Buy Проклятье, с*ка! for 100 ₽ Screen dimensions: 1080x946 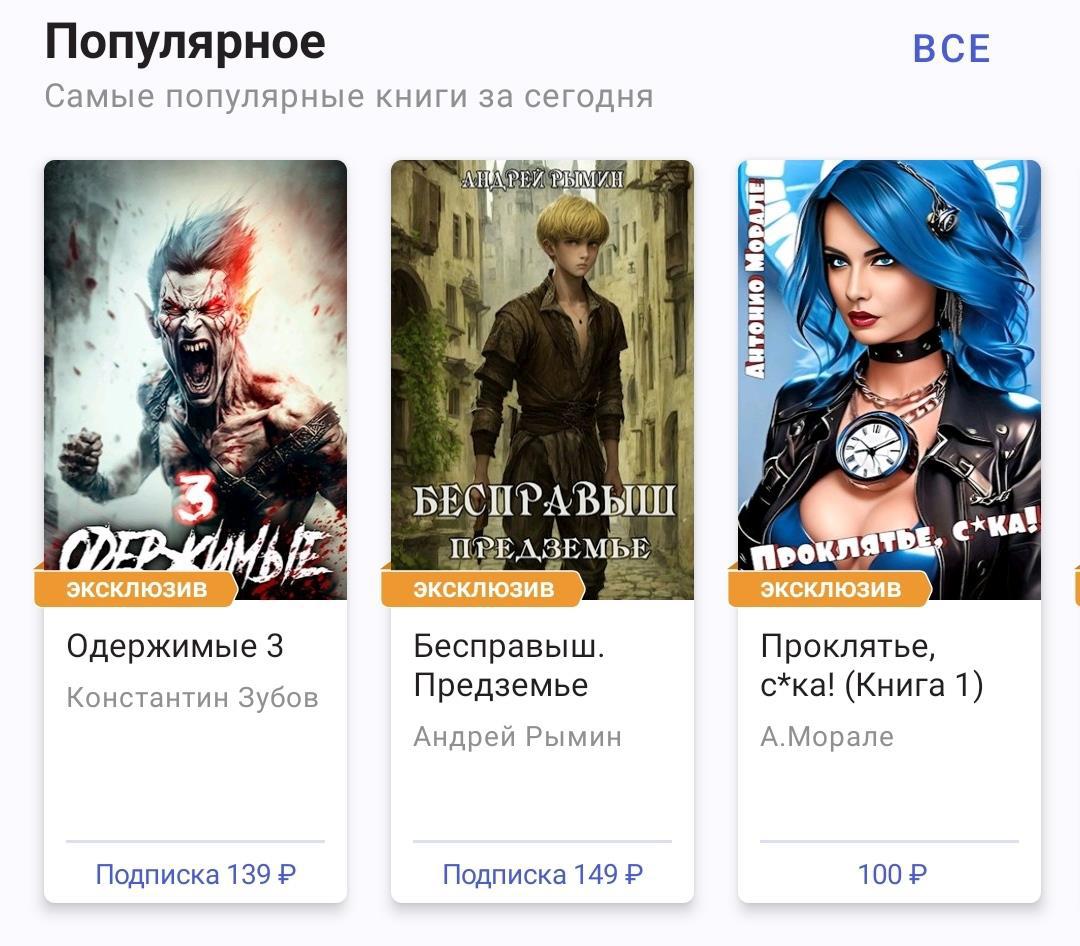891,875
